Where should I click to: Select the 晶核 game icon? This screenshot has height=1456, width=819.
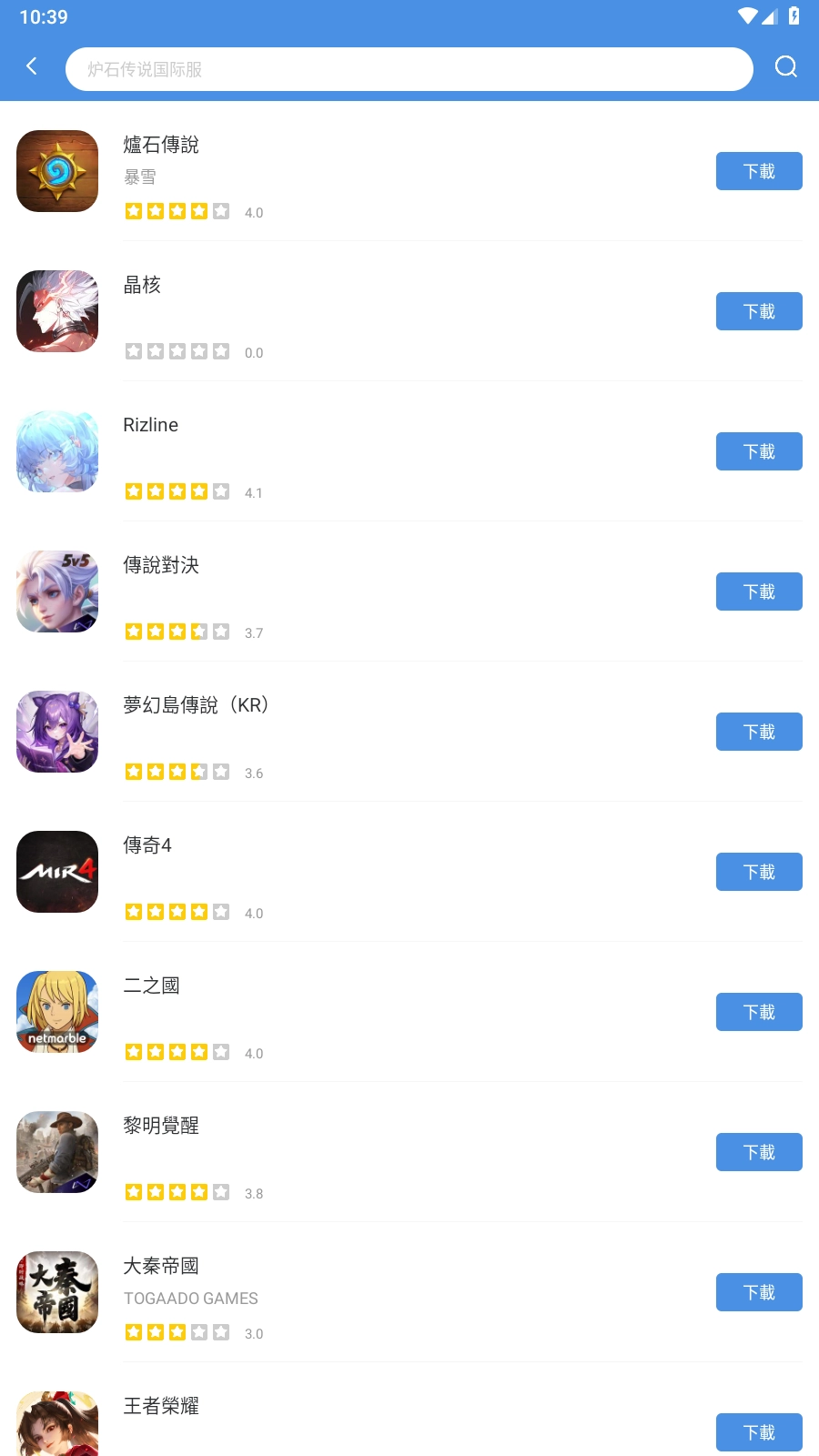point(56,311)
